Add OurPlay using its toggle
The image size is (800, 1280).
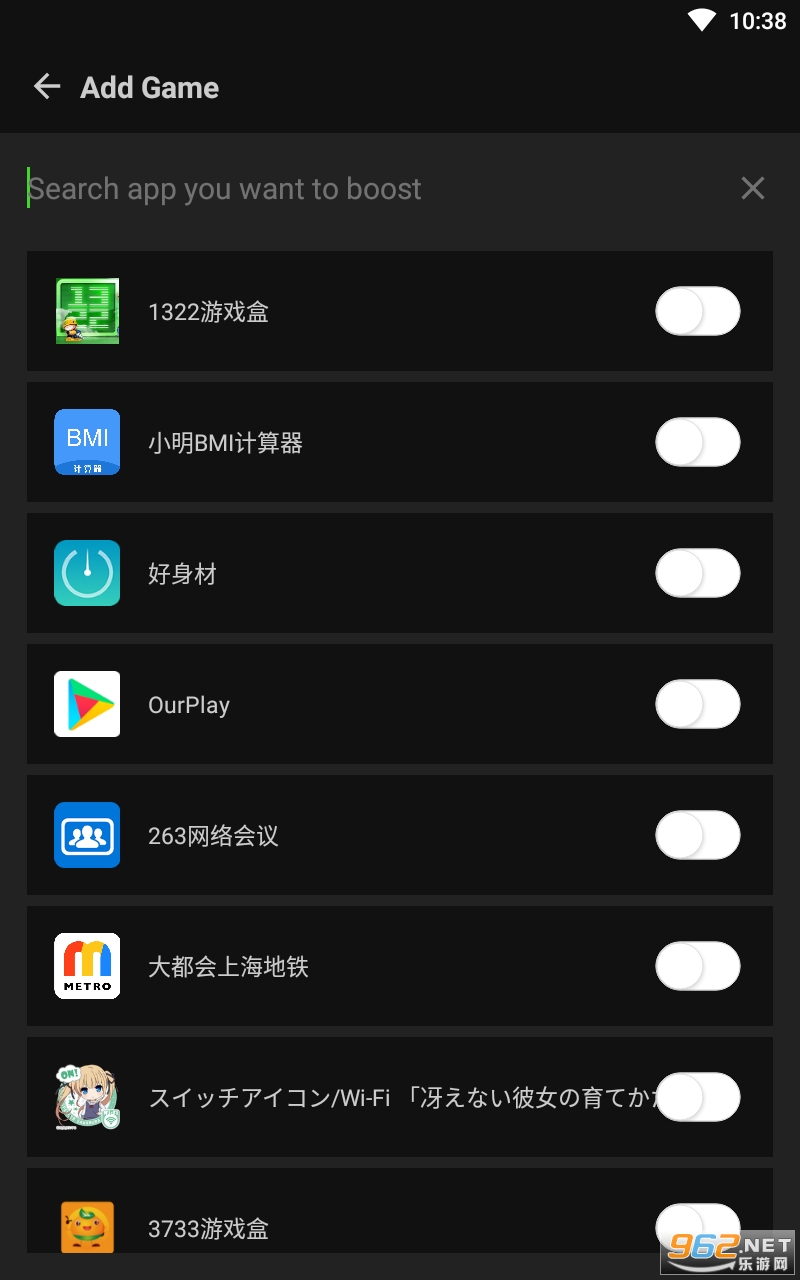697,704
